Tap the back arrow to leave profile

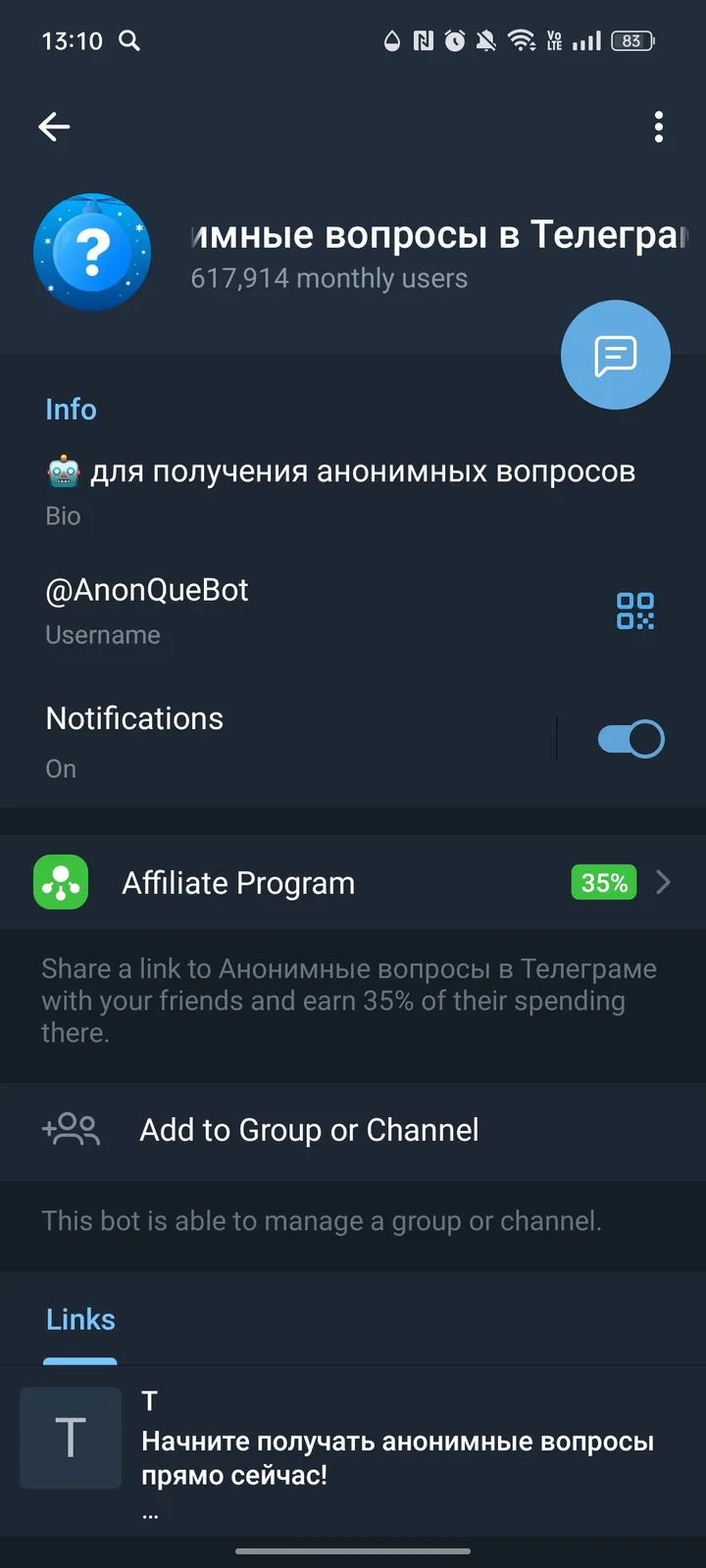click(x=54, y=126)
